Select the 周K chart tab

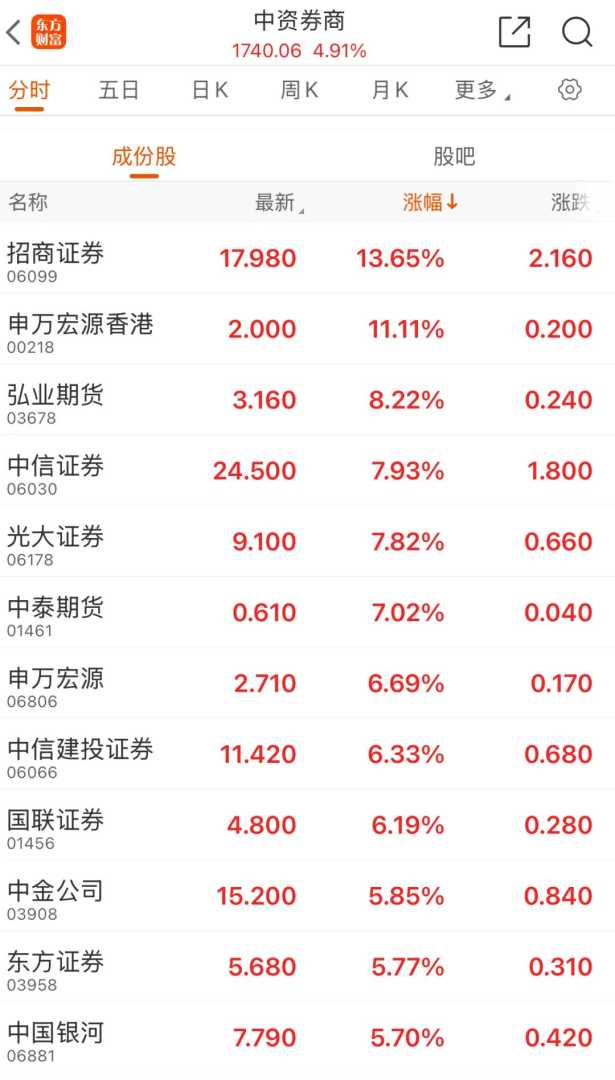[299, 90]
